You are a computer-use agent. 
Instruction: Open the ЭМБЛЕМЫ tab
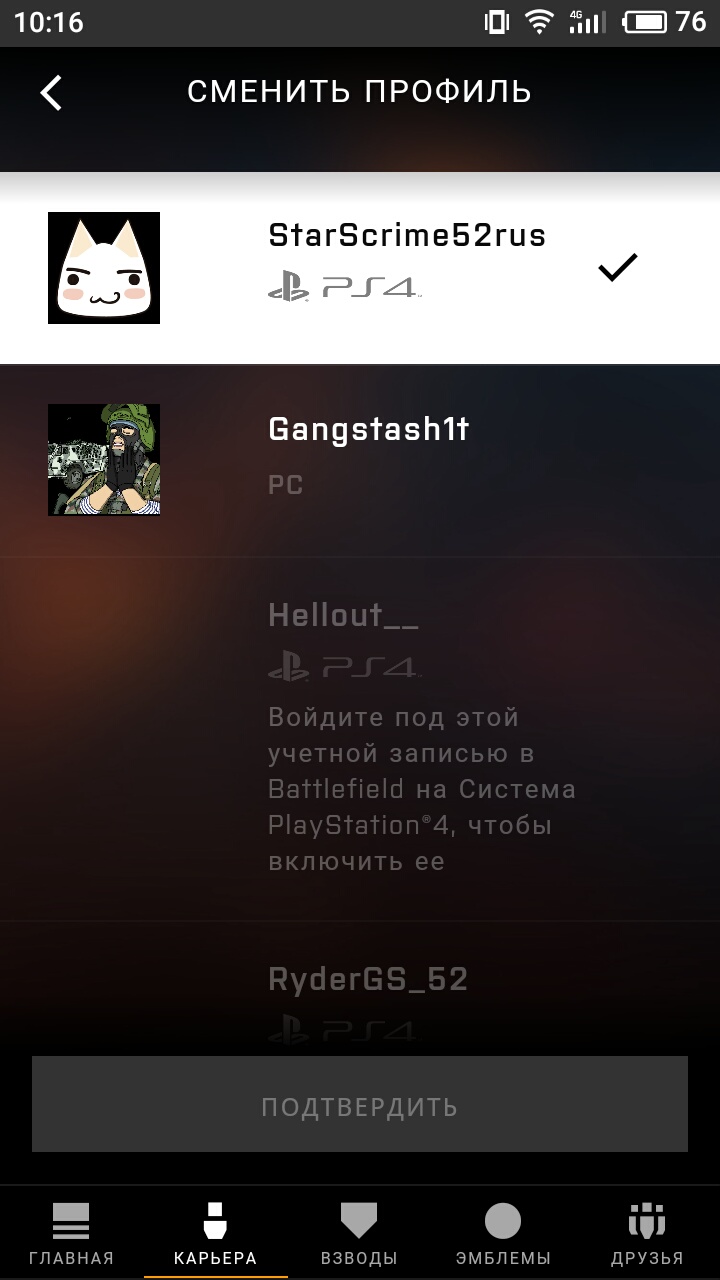503,1233
